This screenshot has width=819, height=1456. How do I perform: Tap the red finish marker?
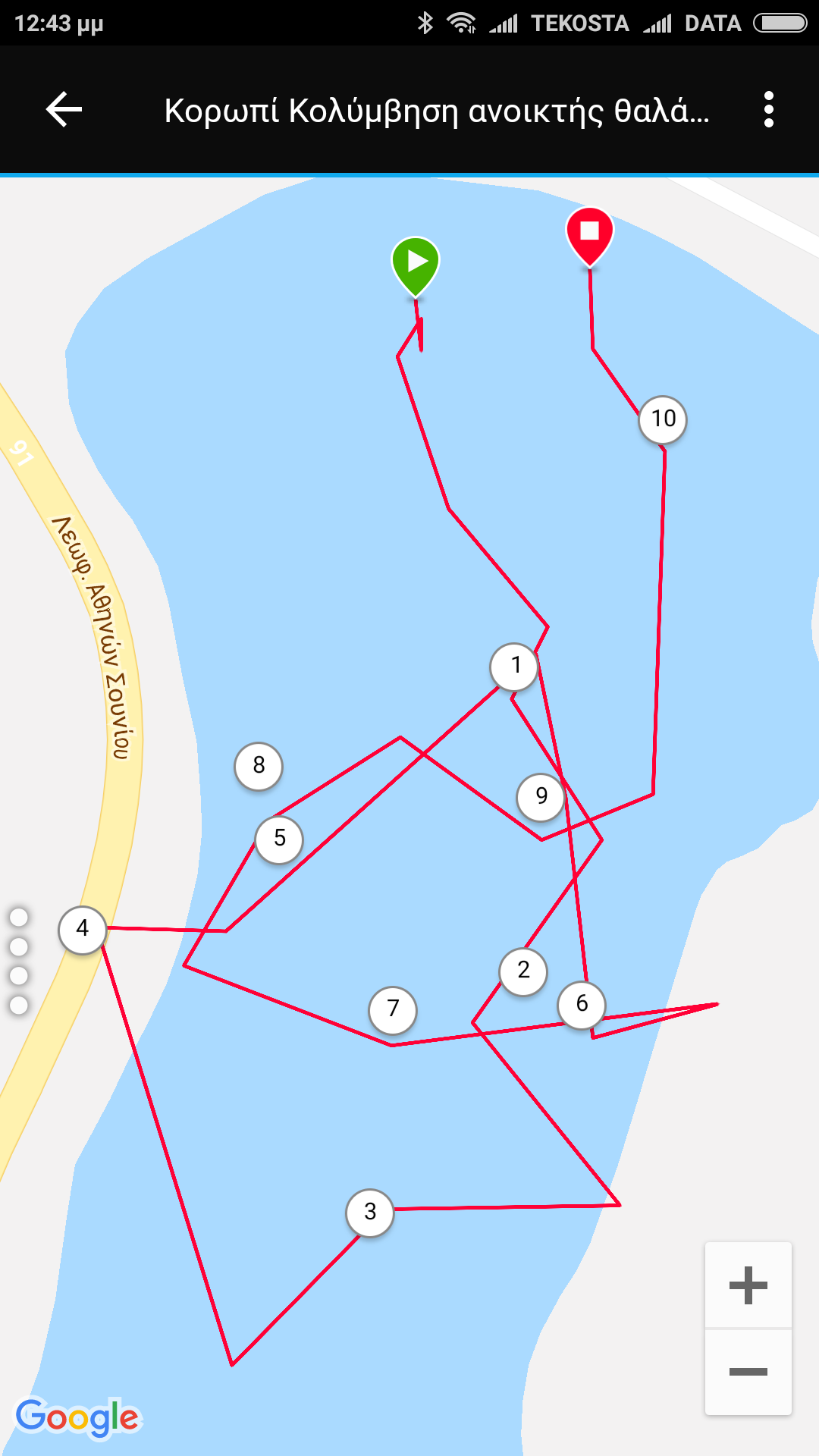pyautogui.click(x=590, y=236)
